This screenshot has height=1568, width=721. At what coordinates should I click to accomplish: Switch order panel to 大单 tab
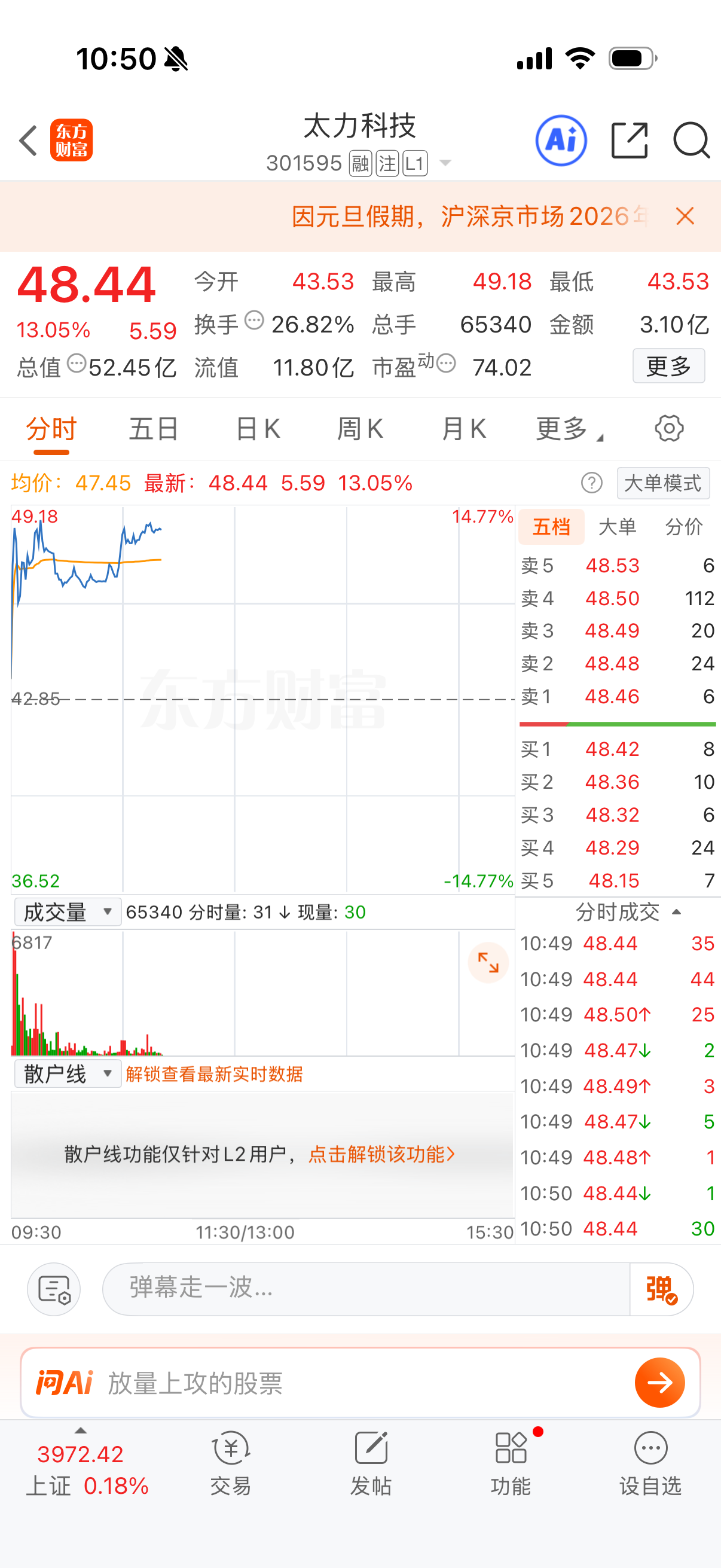(x=617, y=526)
